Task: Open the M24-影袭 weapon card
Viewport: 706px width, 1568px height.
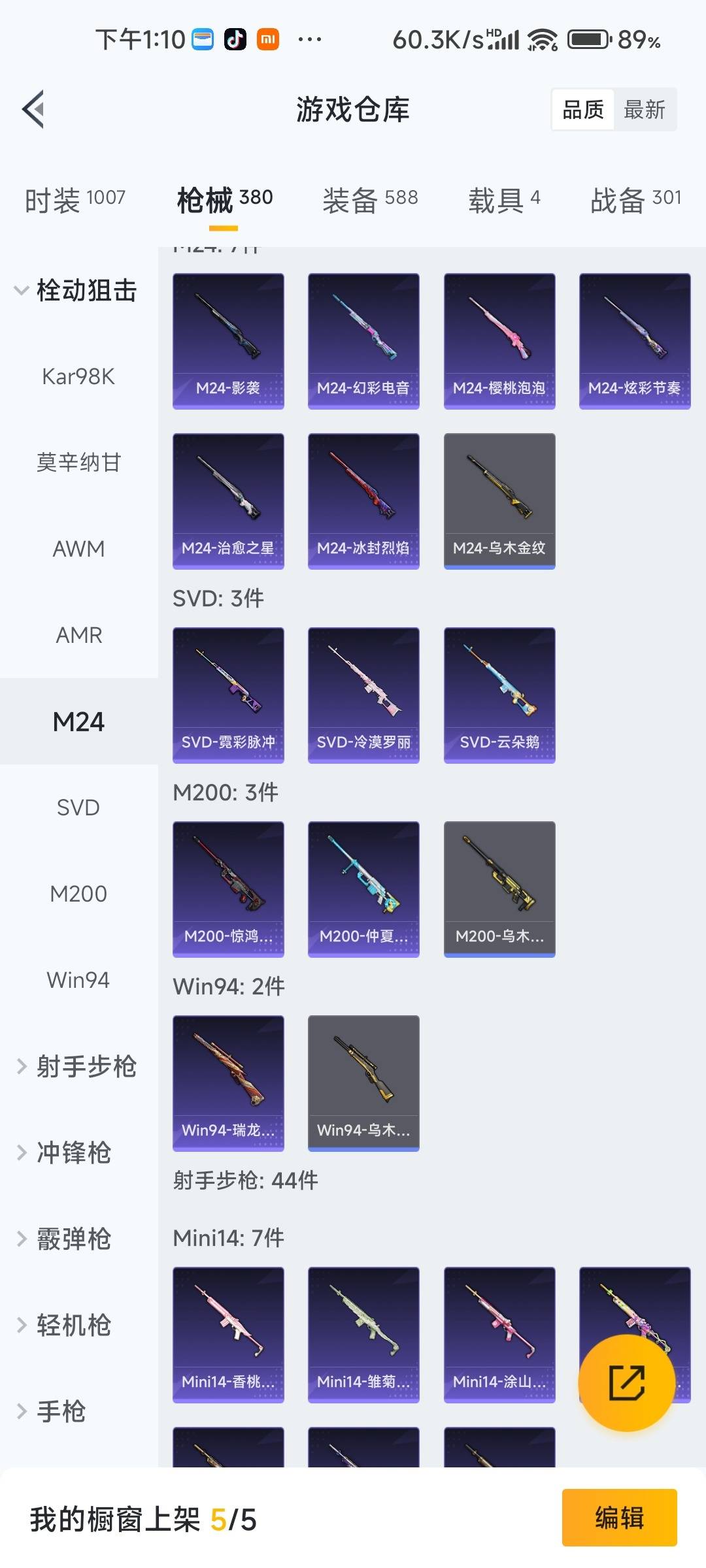Action: 228,341
